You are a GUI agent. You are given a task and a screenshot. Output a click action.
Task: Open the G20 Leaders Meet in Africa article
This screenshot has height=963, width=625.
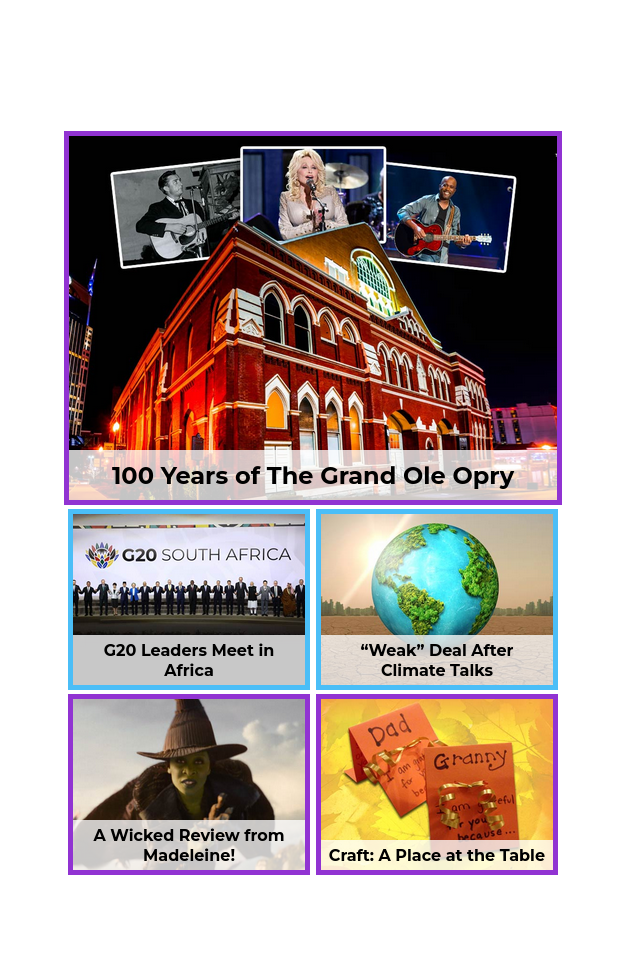click(x=188, y=599)
